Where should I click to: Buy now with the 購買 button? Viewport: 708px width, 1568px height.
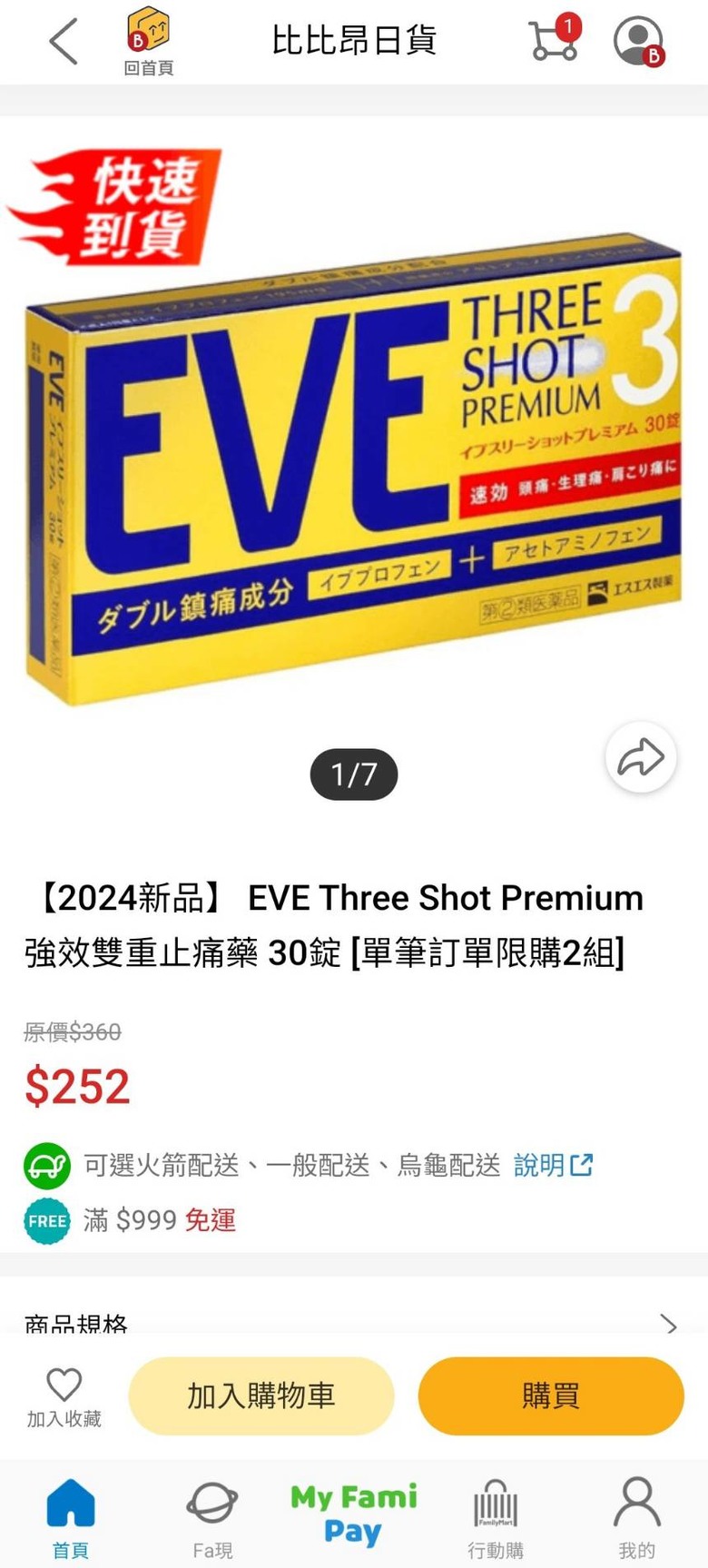tap(550, 1395)
